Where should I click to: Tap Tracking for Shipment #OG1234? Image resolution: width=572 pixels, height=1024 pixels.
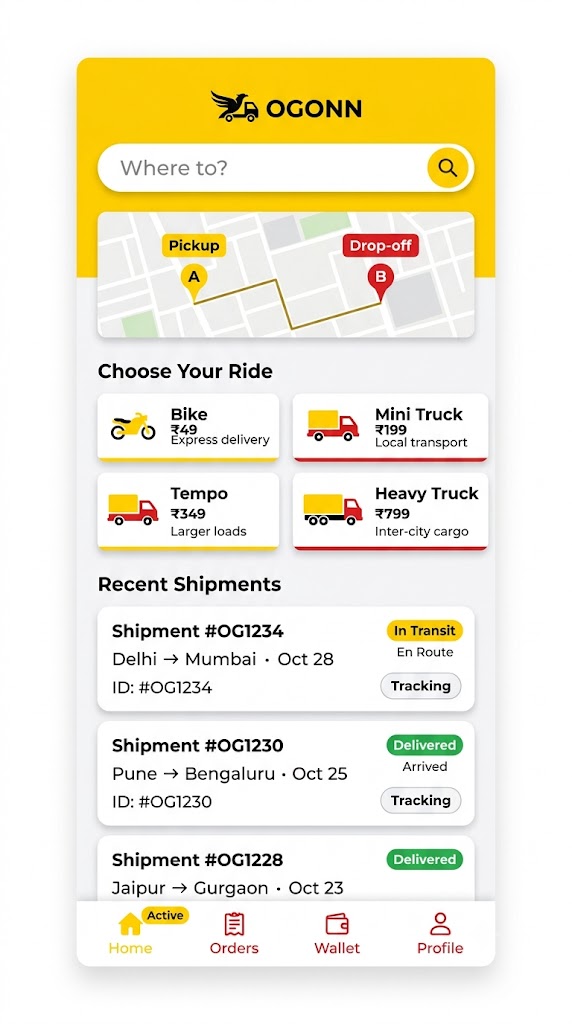(x=421, y=686)
